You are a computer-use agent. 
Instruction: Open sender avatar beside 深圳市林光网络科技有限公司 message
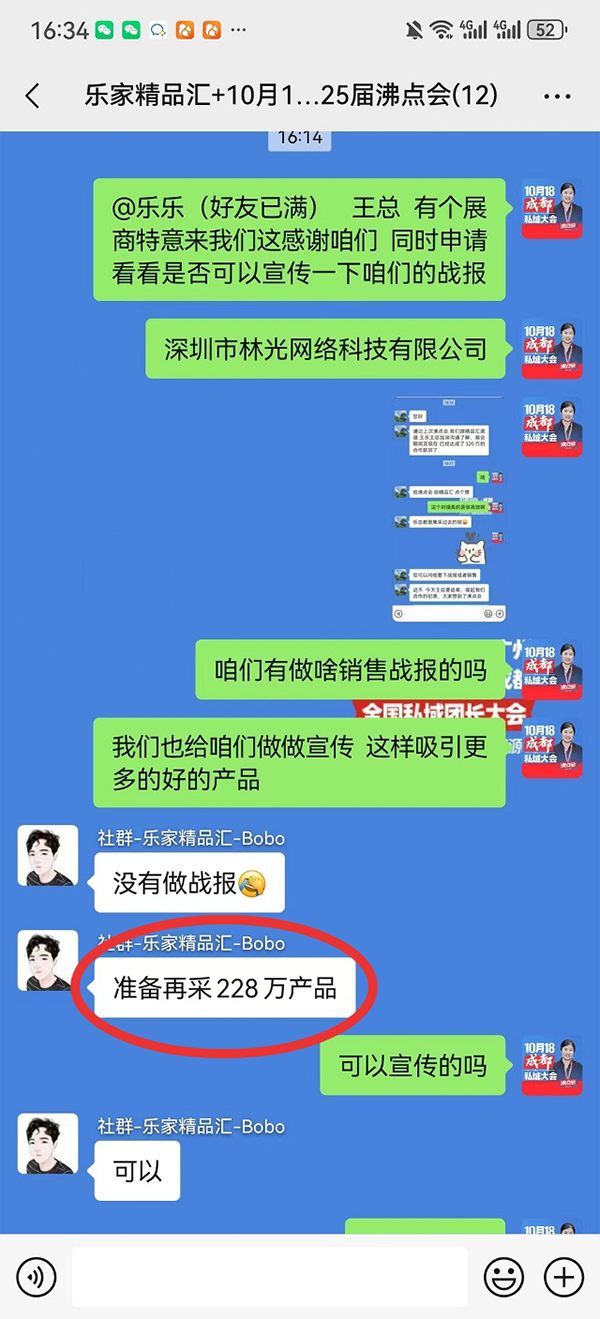tap(552, 349)
